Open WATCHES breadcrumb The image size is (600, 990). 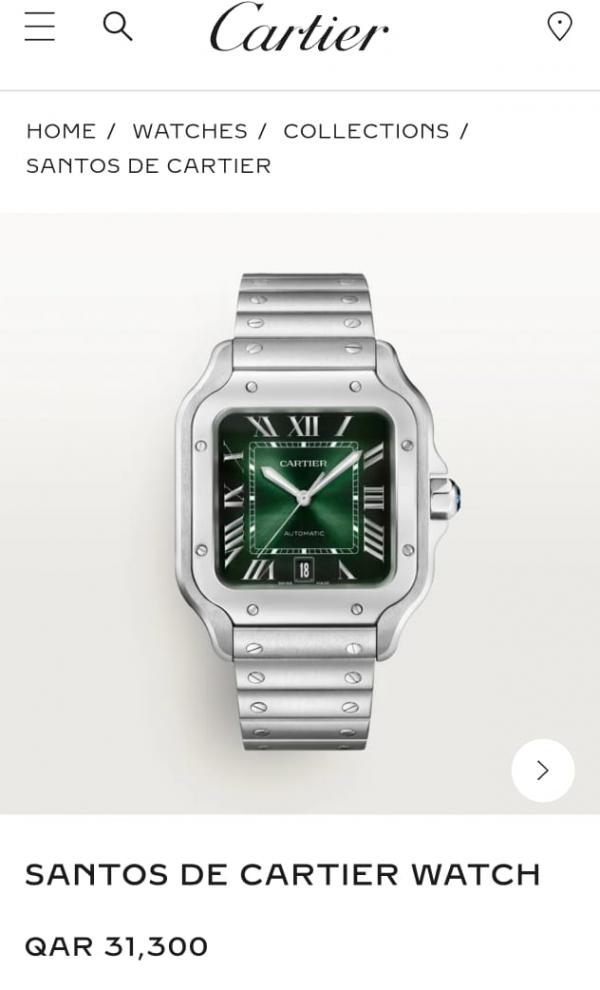point(190,131)
